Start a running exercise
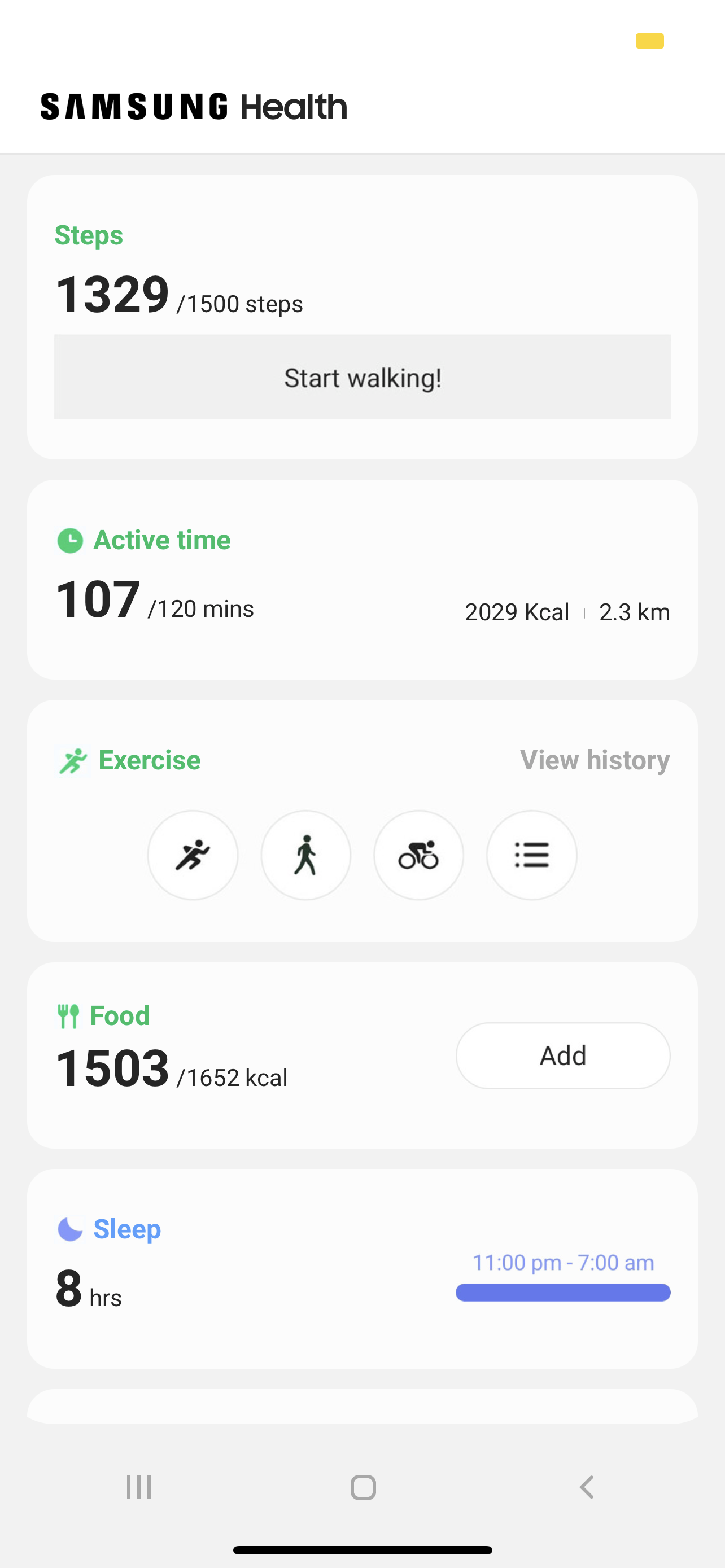The image size is (725, 1568). click(193, 855)
